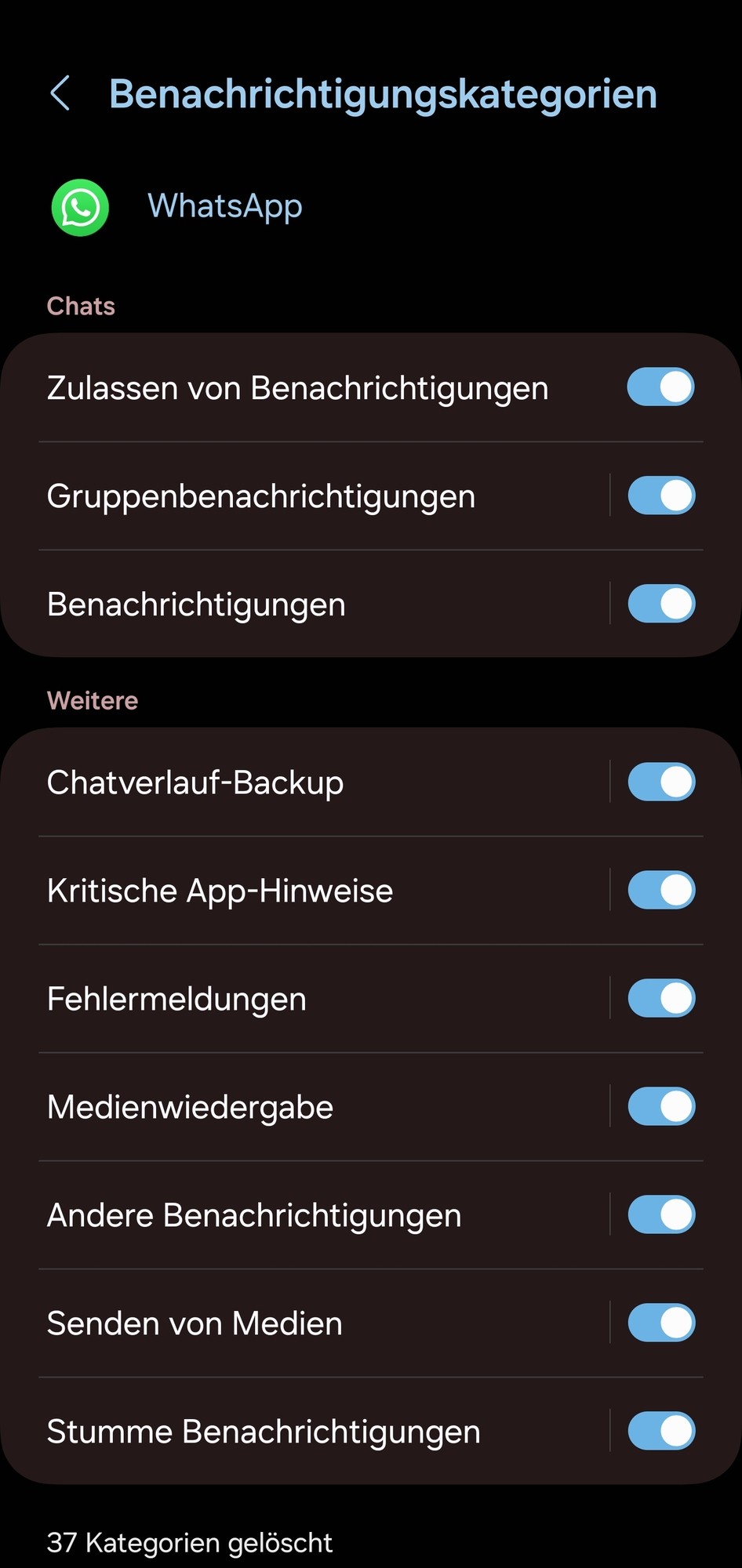Toggle Medienwiedergabe notifications off
Viewport: 742px width, 1568px height.
pyautogui.click(x=660, y=1107)
